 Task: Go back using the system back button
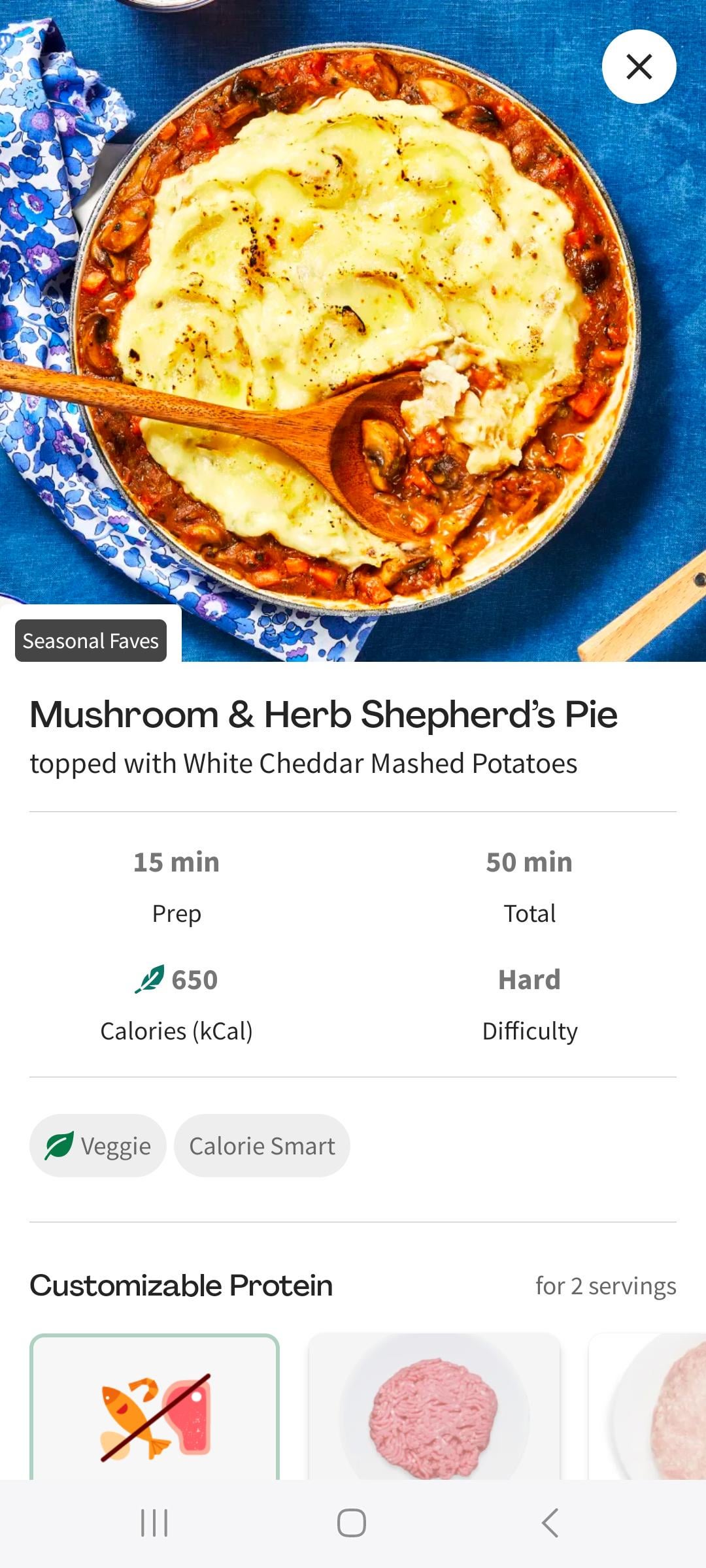pyautogui.click(x=550, y=1523)
